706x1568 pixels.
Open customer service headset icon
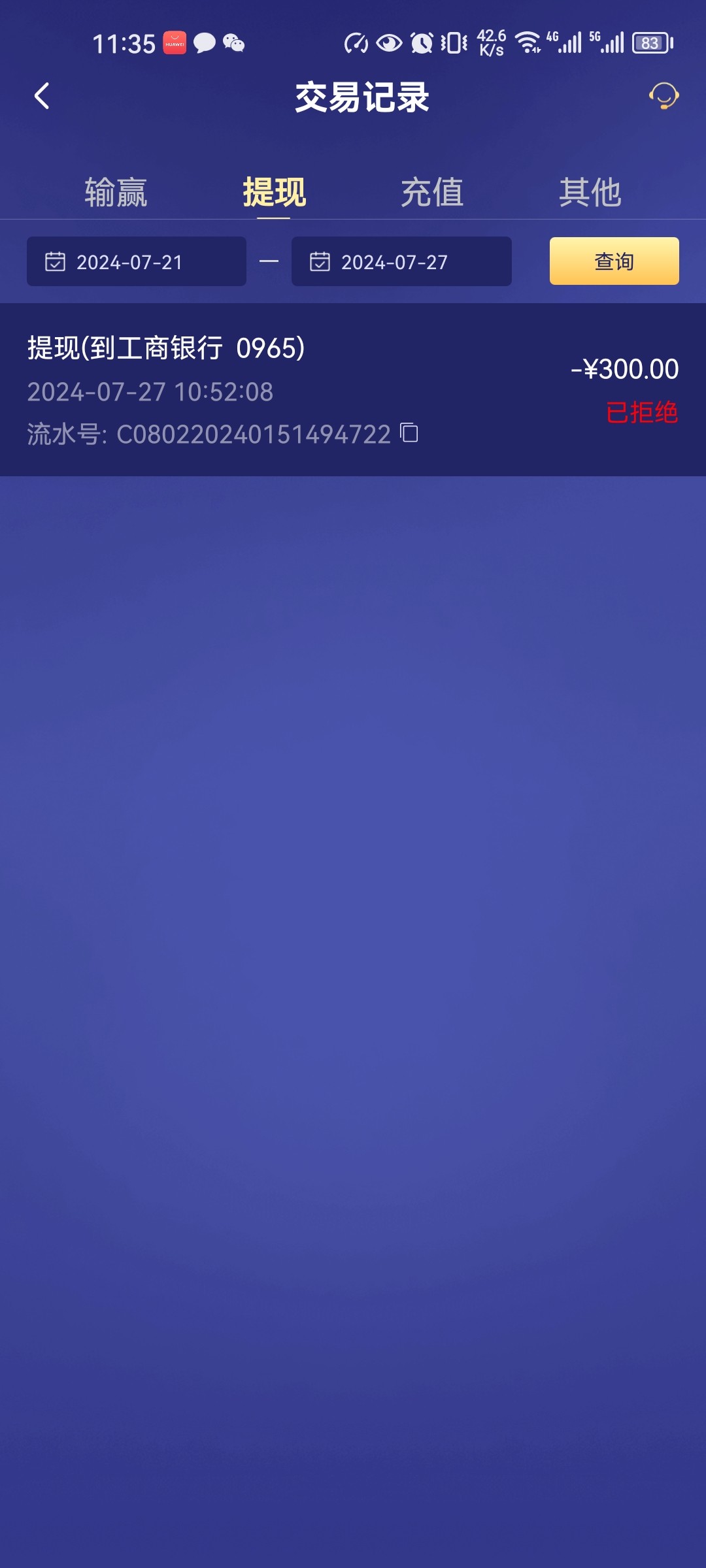(x=664, y=96)
